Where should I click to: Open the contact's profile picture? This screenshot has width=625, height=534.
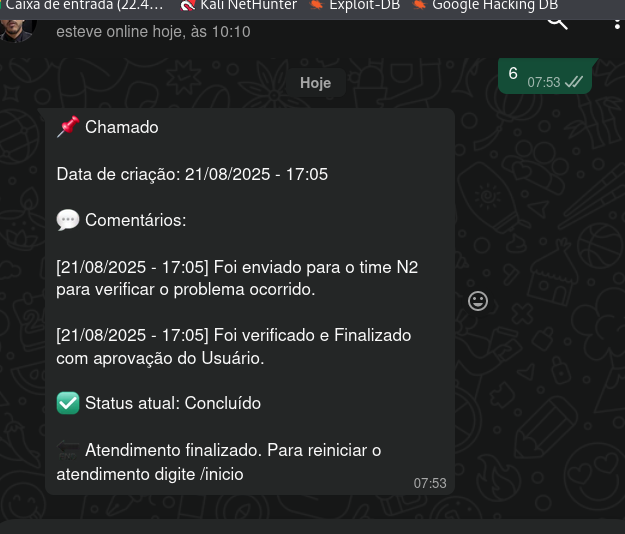pyautogui.click(x=18, y=25)
